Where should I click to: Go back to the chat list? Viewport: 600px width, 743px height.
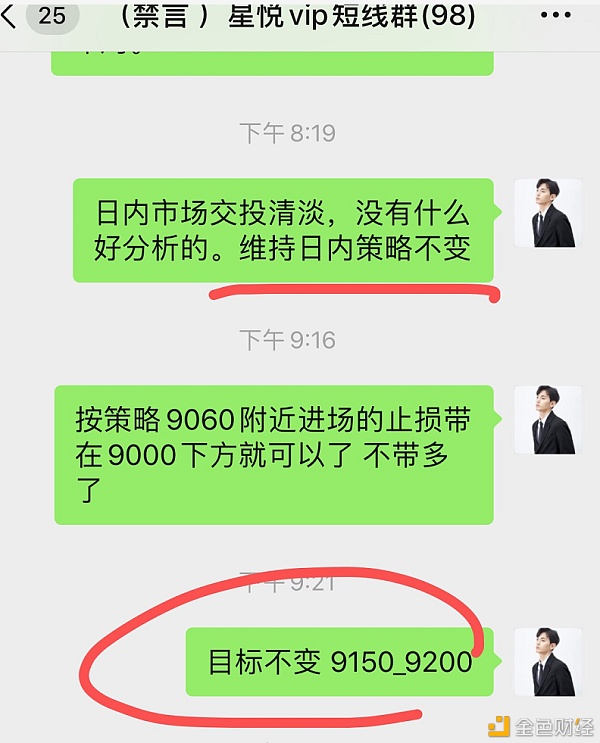coord(12,17)
